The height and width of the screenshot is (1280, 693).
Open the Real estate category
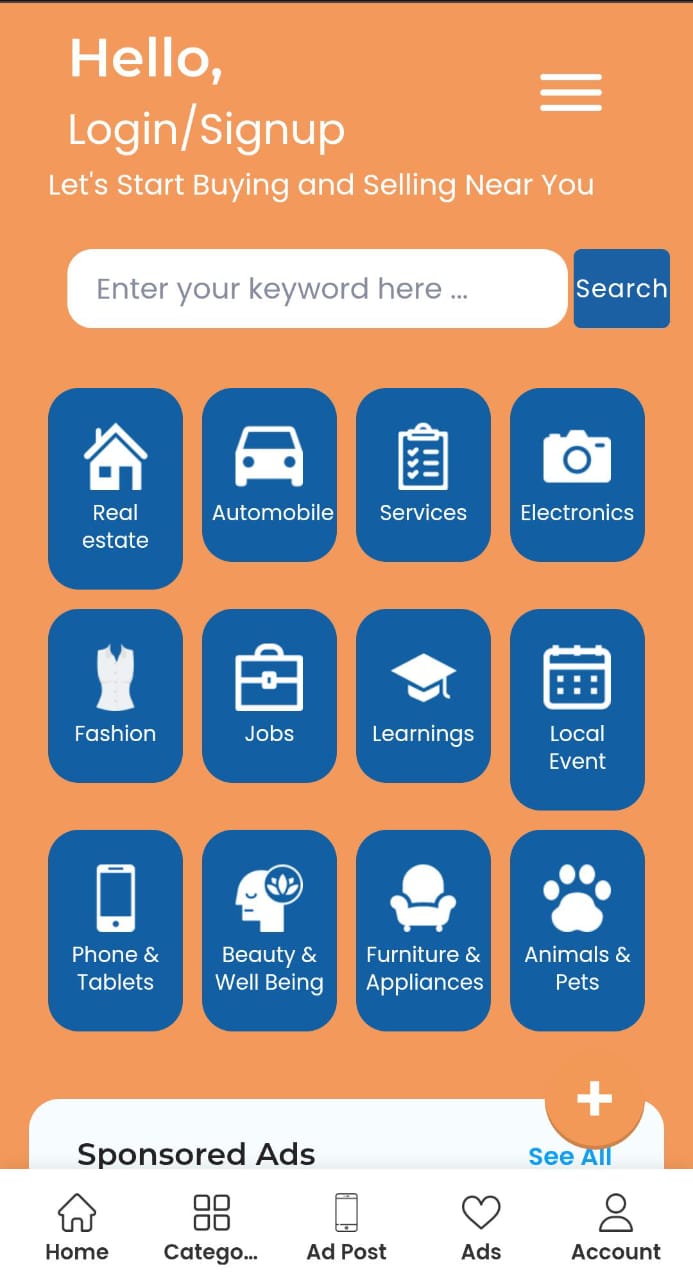(115, 488)
